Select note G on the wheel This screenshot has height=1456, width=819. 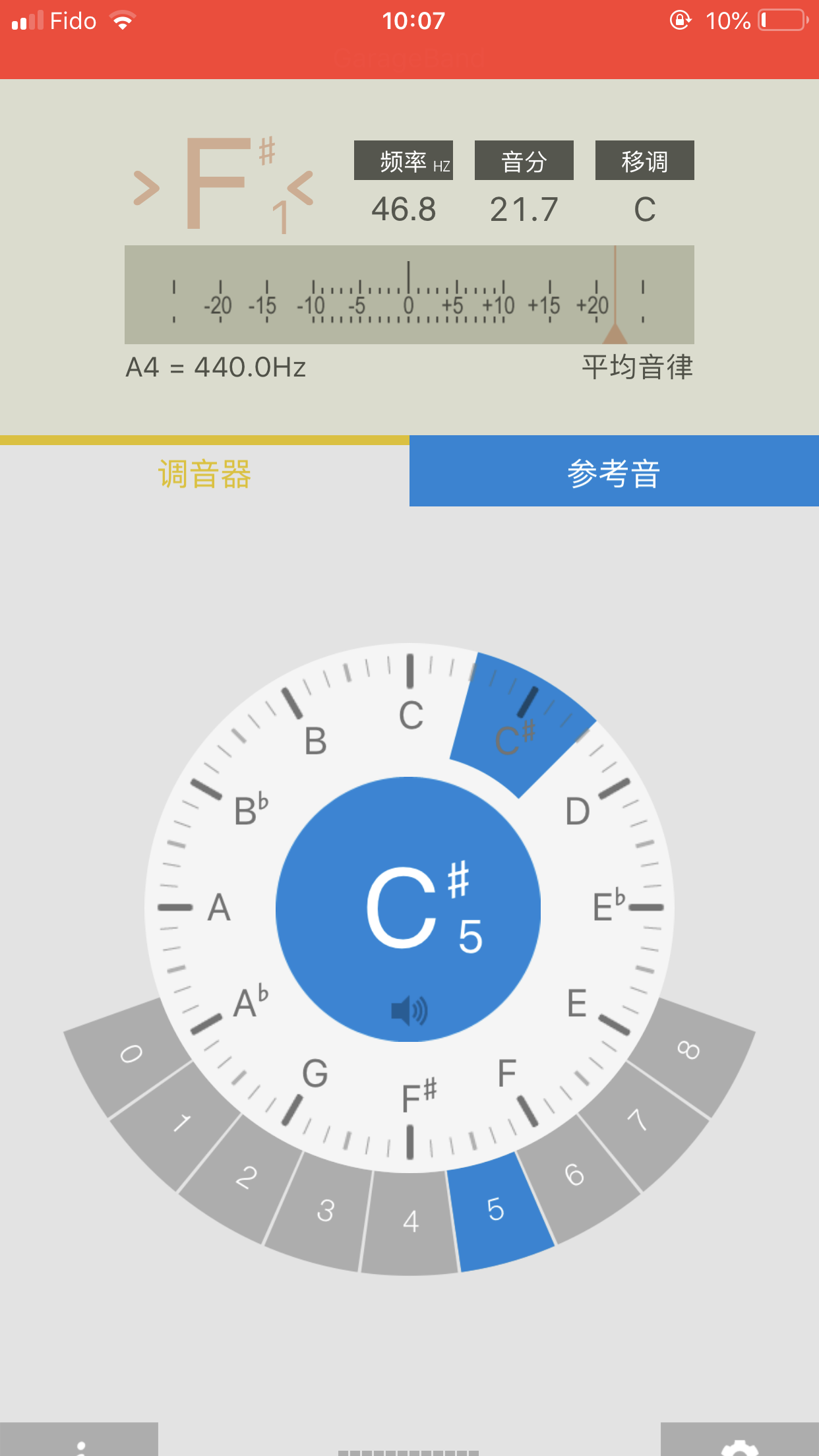[x=315, y=1073]
